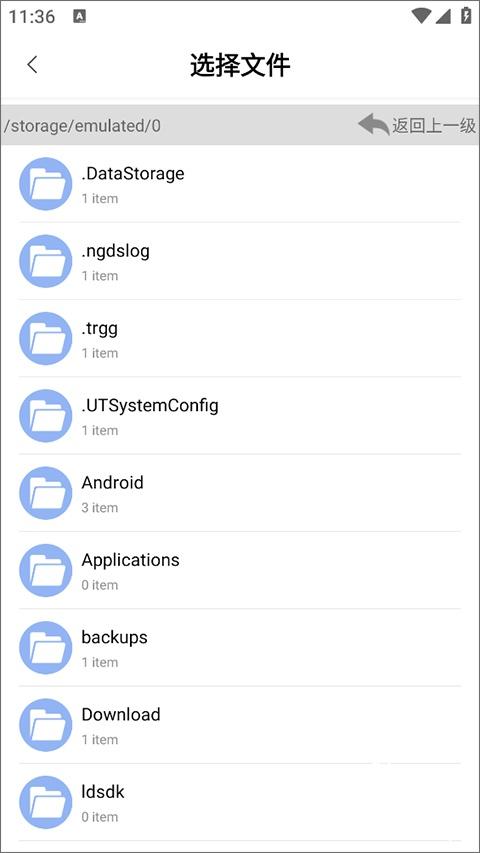Image resolution: width=480 pixels, height=853 pixels.
Task: Open the .DataStorage folder
Action: click(240, 184)
